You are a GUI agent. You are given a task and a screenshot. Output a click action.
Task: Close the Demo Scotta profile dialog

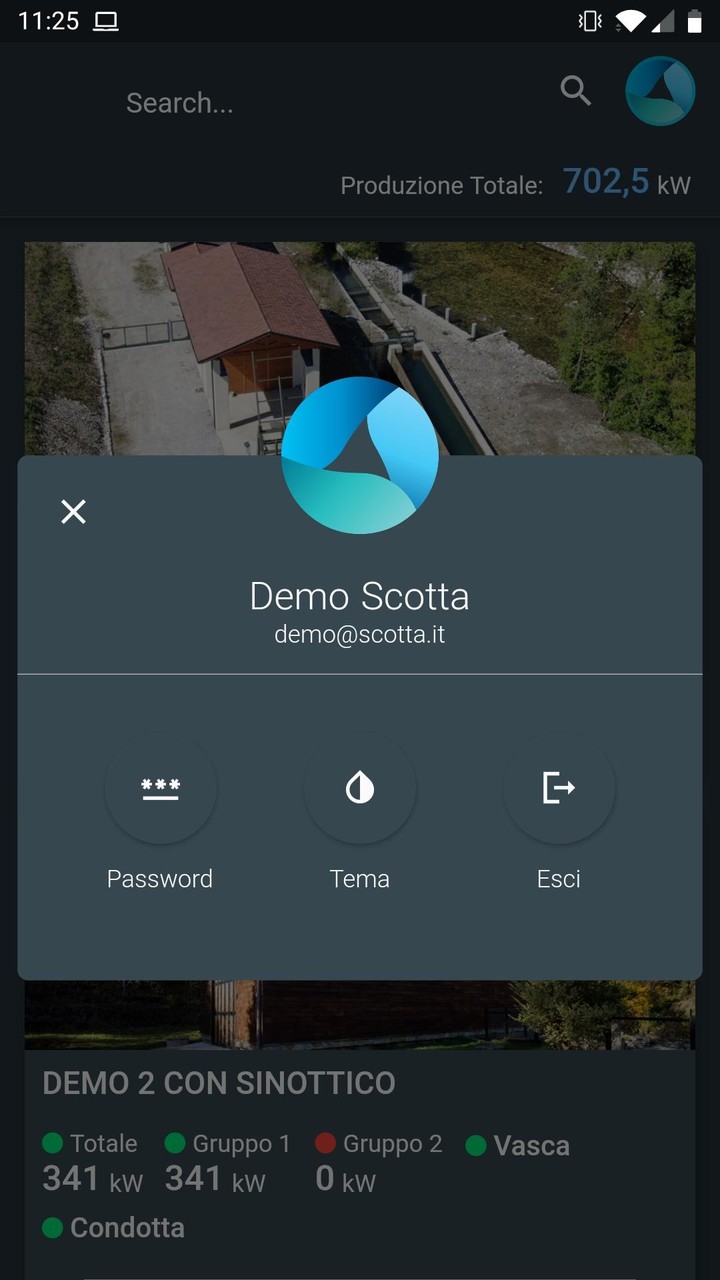73,512
